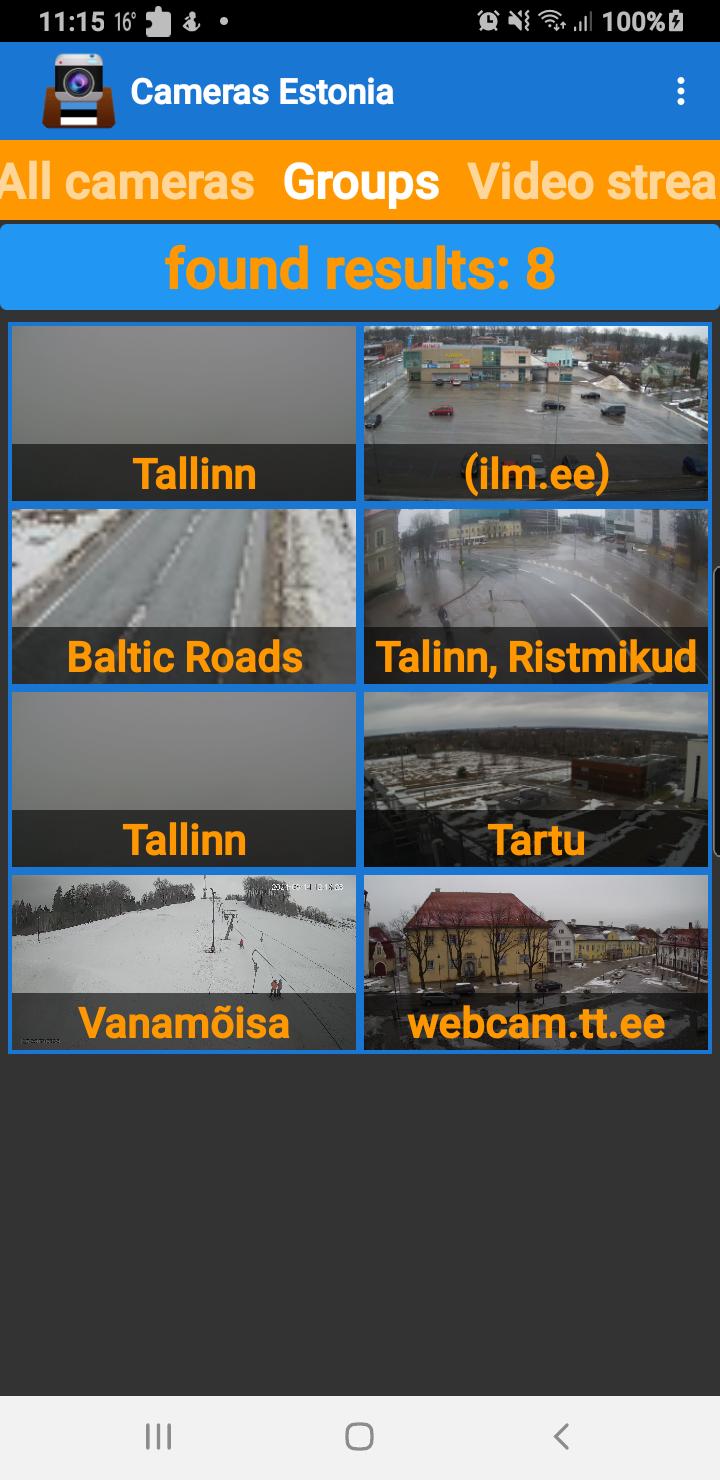Open the Tartu camera group
Image resolution: width=720 pixels, height=1480 pixels.
(x=536, y=779)
